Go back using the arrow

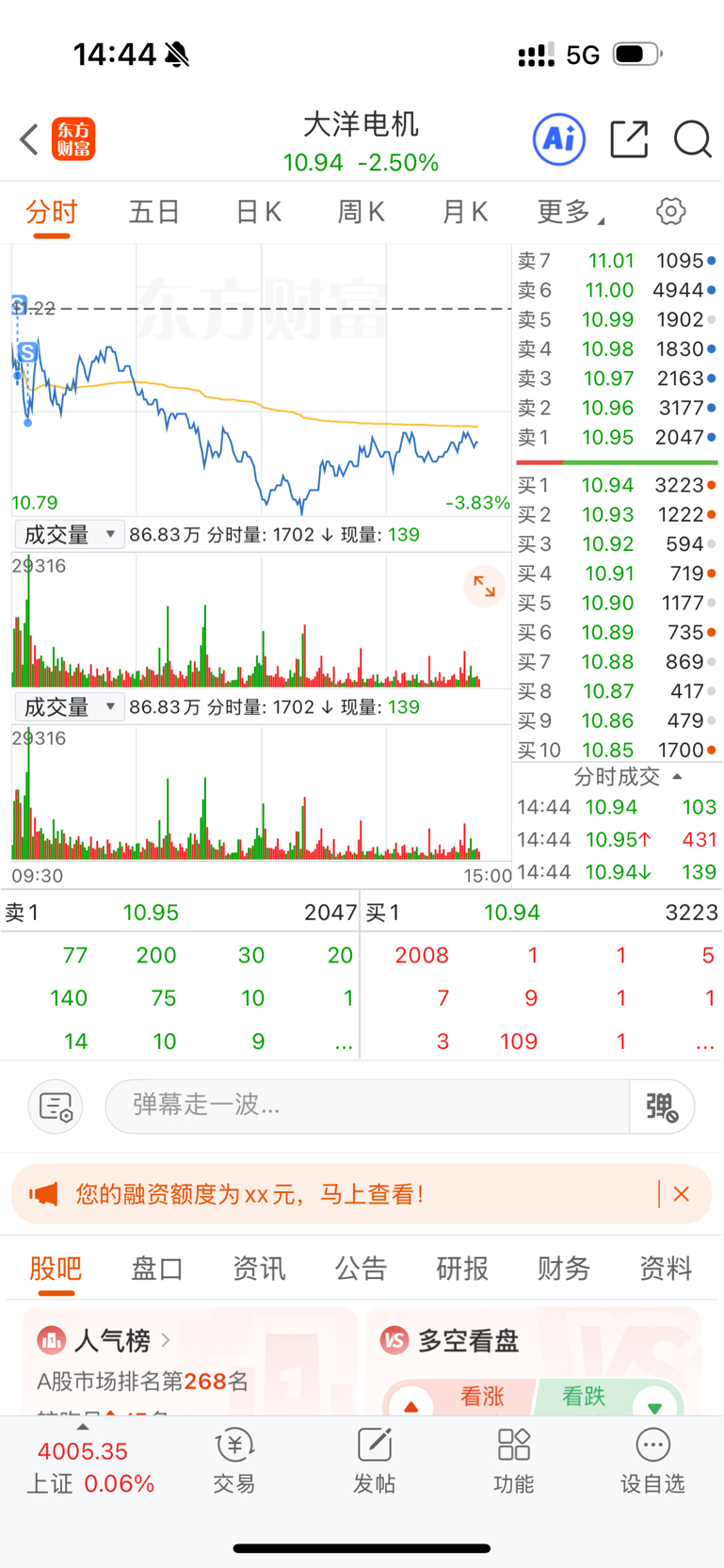[x=29, y=139]
